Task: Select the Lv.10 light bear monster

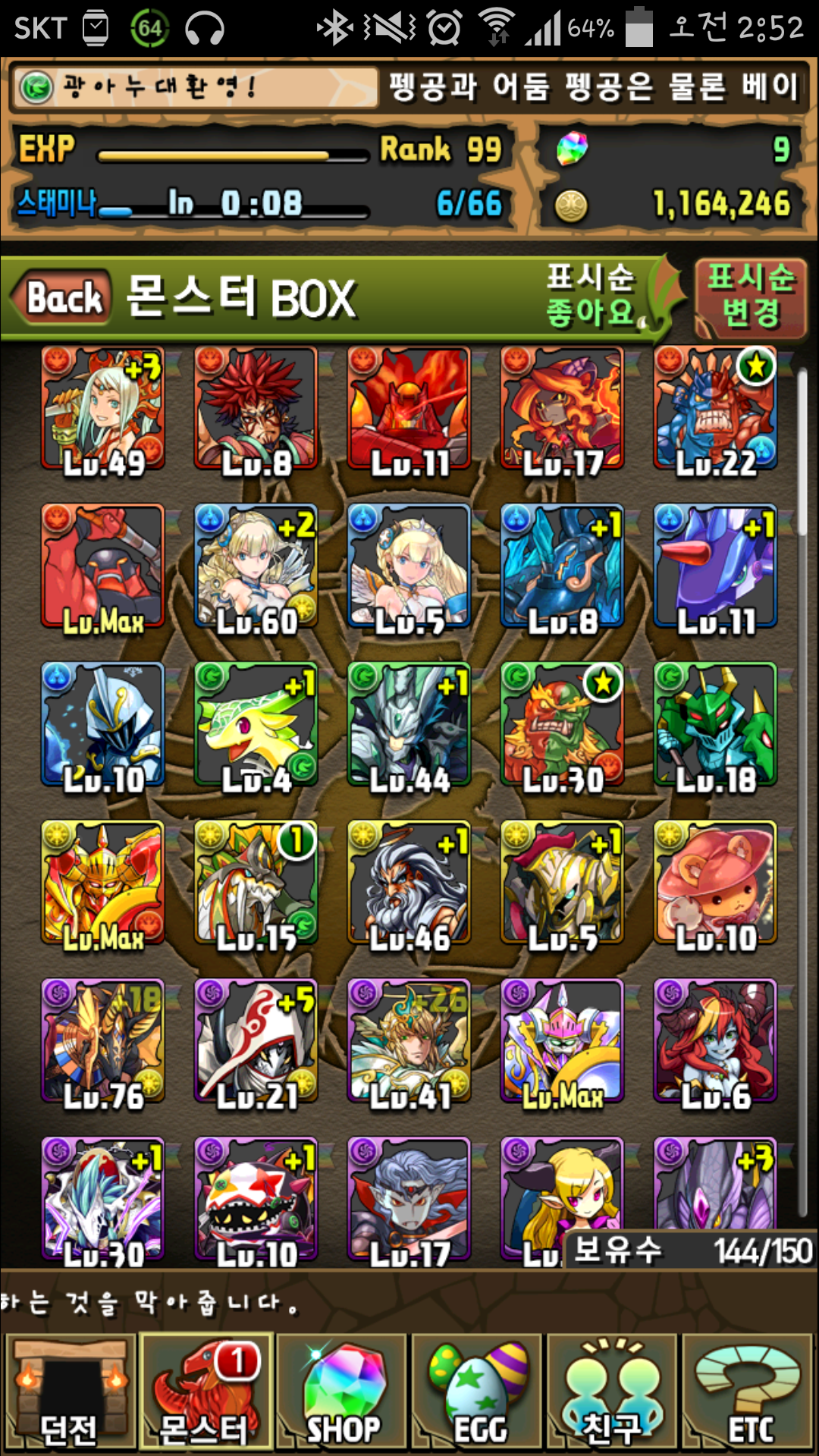Action: [x=716, y=884]
